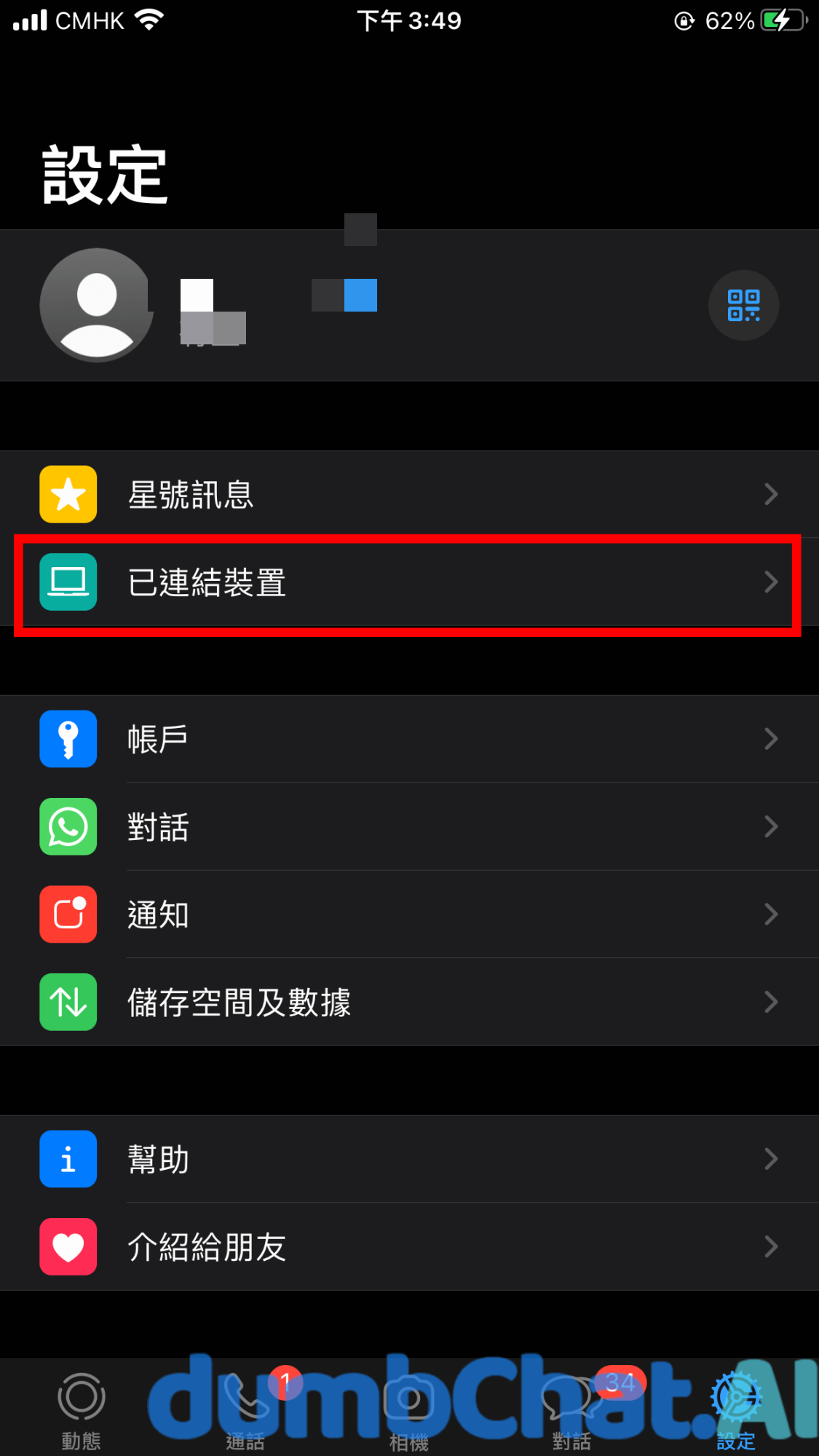This screenshot has height=1456, width=819.
Task: Open 已連結裝置 linked devices
Action: coord(408,582)
